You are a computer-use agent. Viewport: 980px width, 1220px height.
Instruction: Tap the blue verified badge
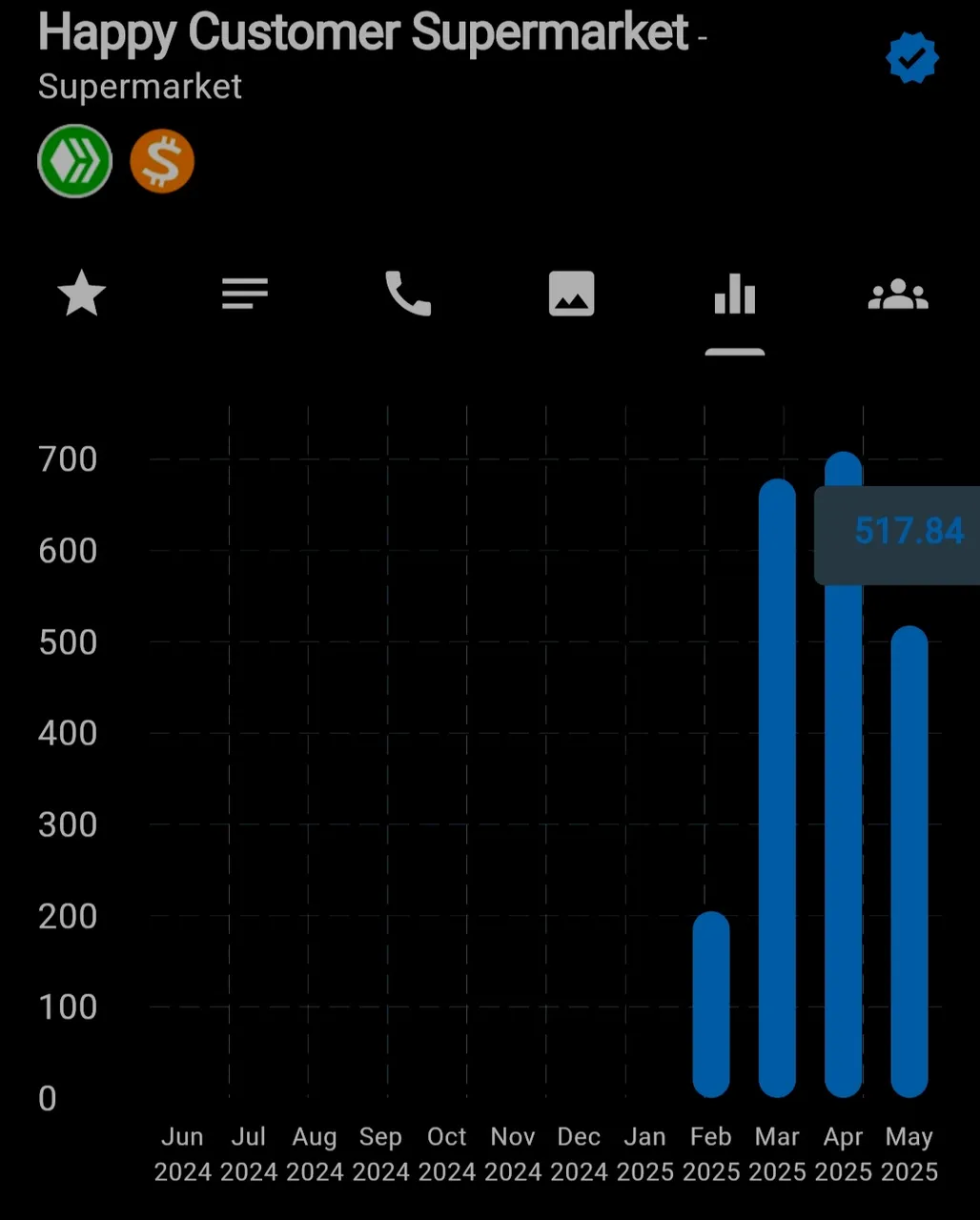(912, 59)
